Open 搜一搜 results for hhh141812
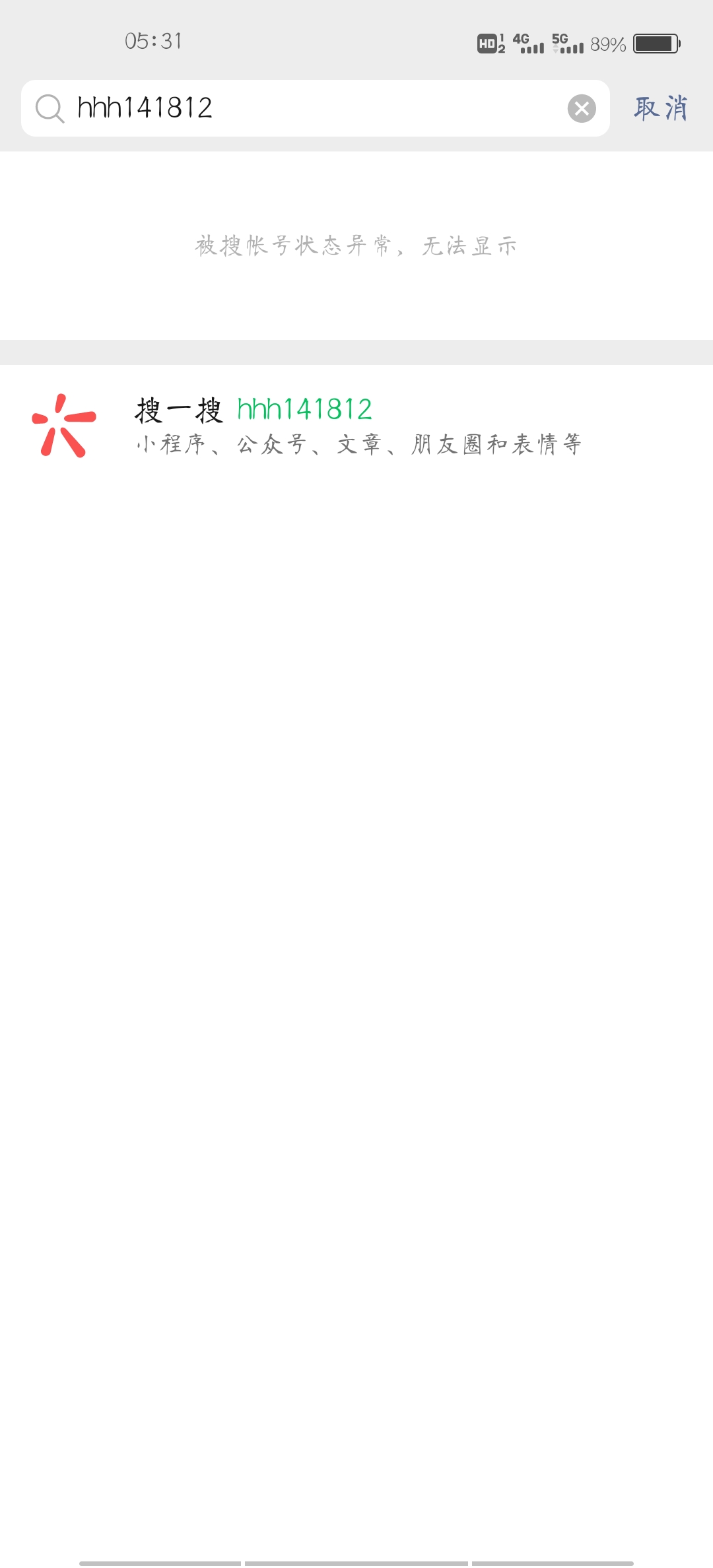This screenshot has width=713, height=1568. tap(356, 426)
